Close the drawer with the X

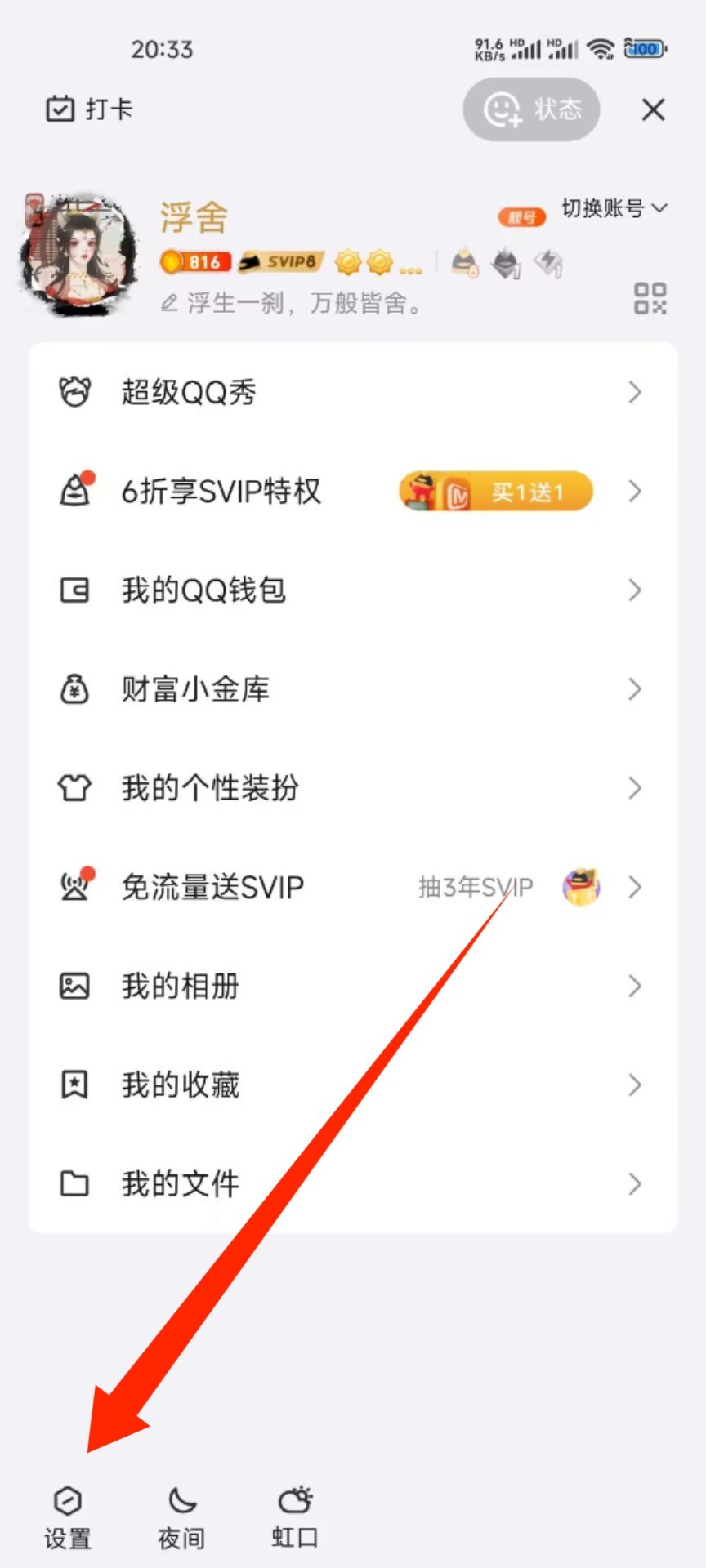pyautogui.click(x=653, y=109)
